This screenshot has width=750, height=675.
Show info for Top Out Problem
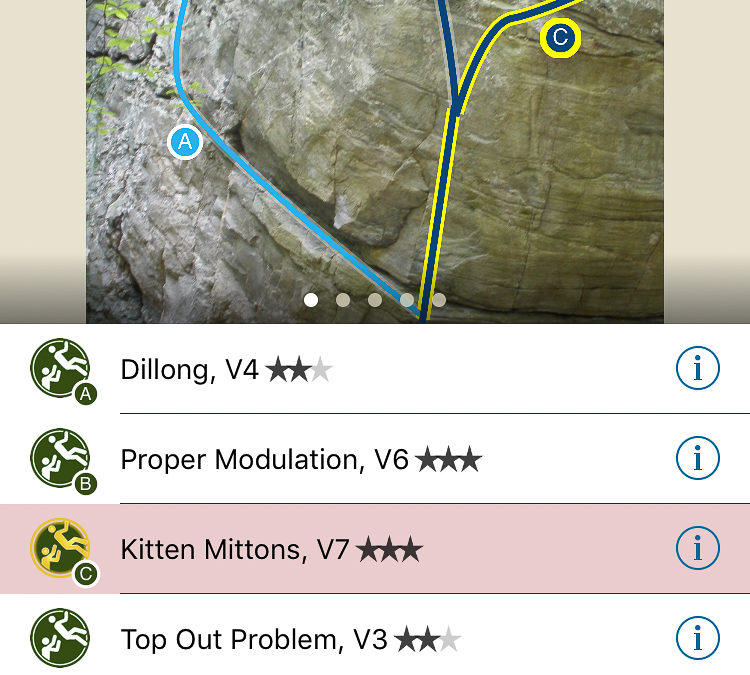[x=697, y=637]
